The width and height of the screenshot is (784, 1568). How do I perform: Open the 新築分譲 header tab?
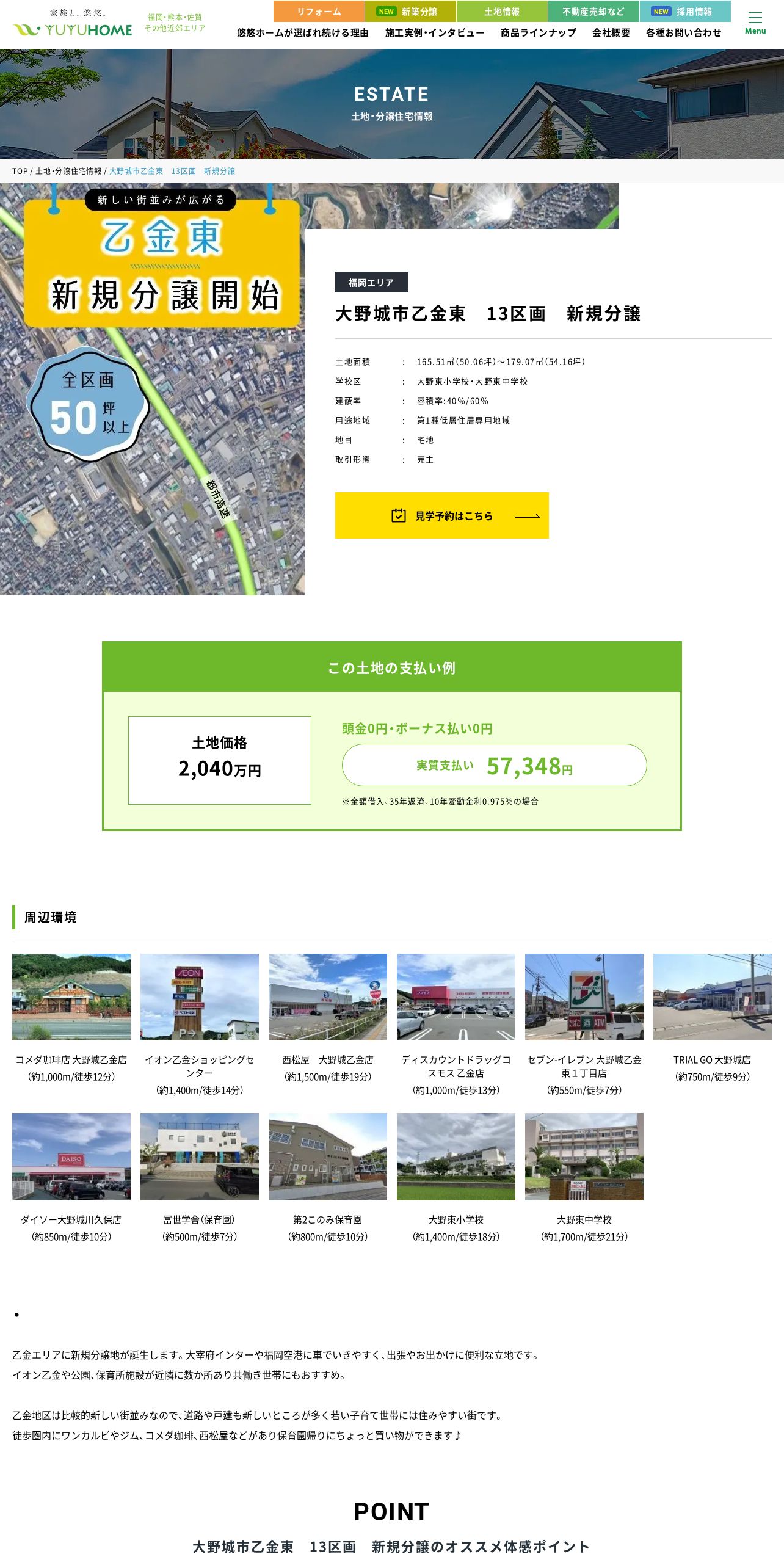[x=410, y=12]
